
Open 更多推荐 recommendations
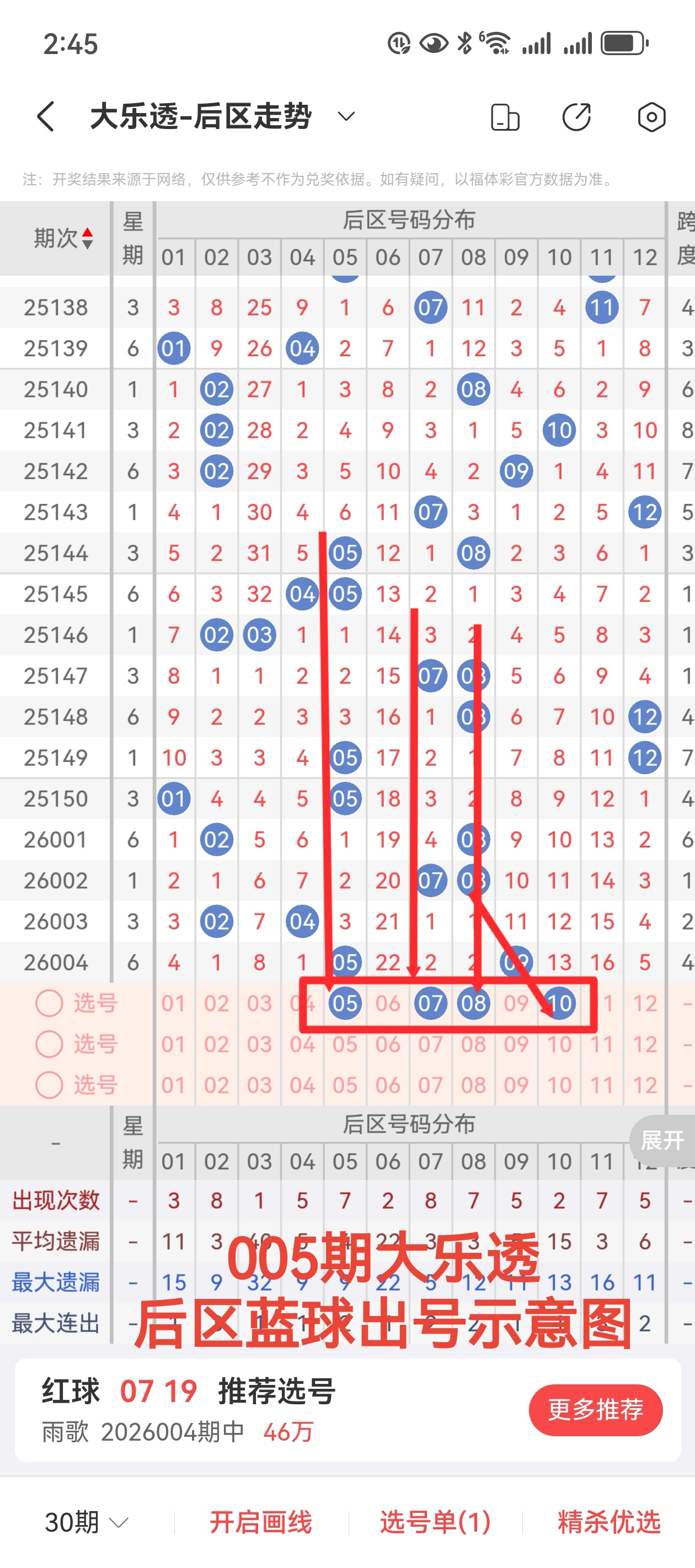[595, 1410]
